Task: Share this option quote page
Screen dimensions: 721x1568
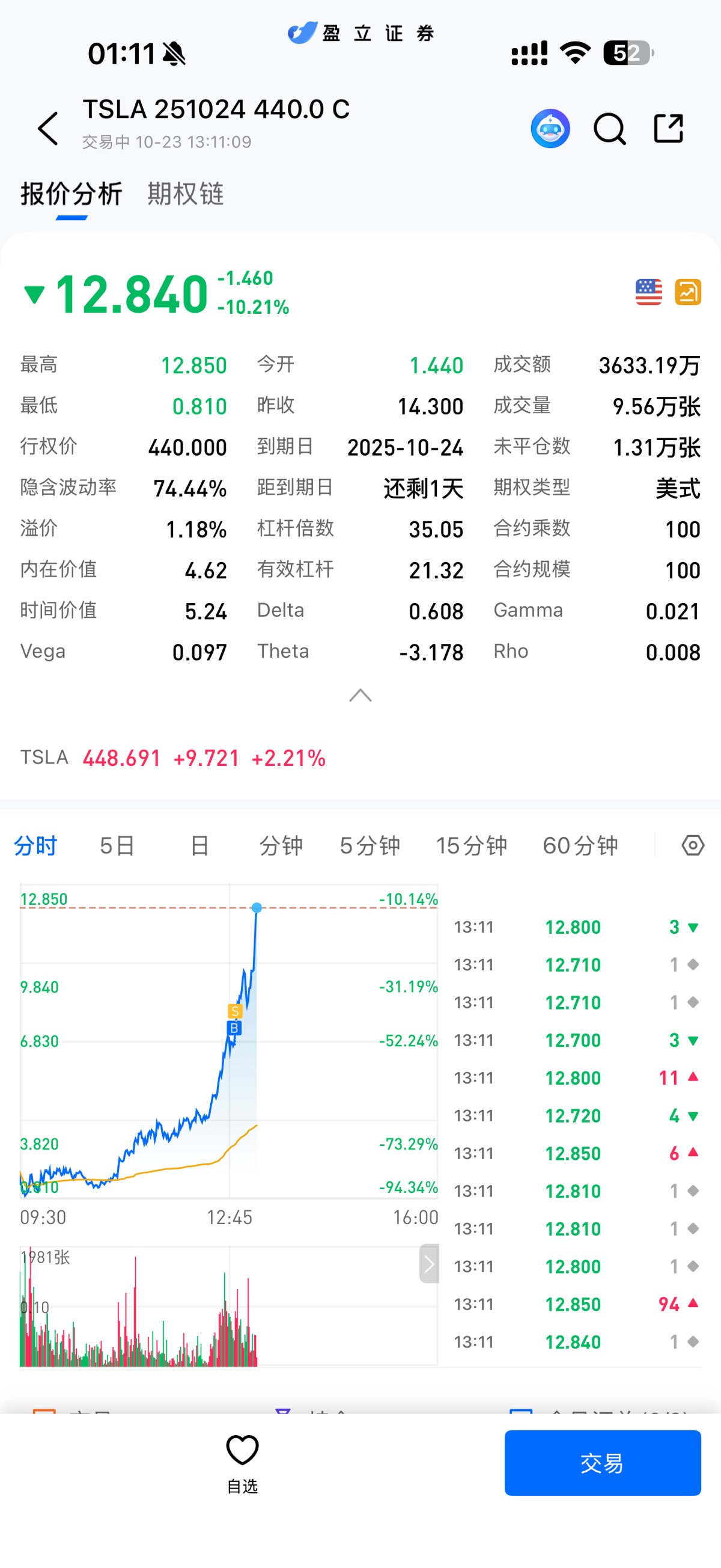Action: [668, 129]
